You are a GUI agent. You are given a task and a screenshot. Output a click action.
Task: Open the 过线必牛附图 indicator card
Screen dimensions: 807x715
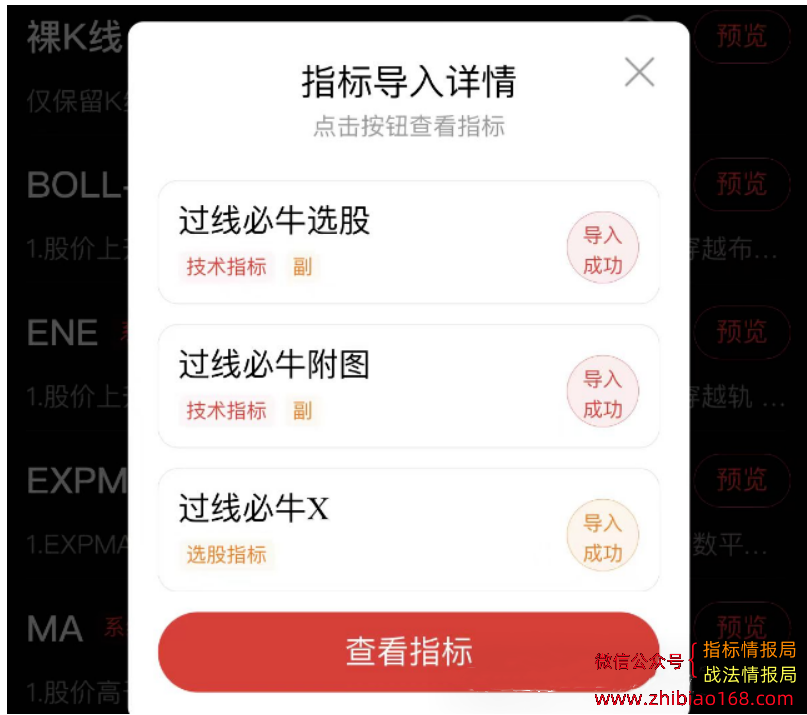coord(360,386)
